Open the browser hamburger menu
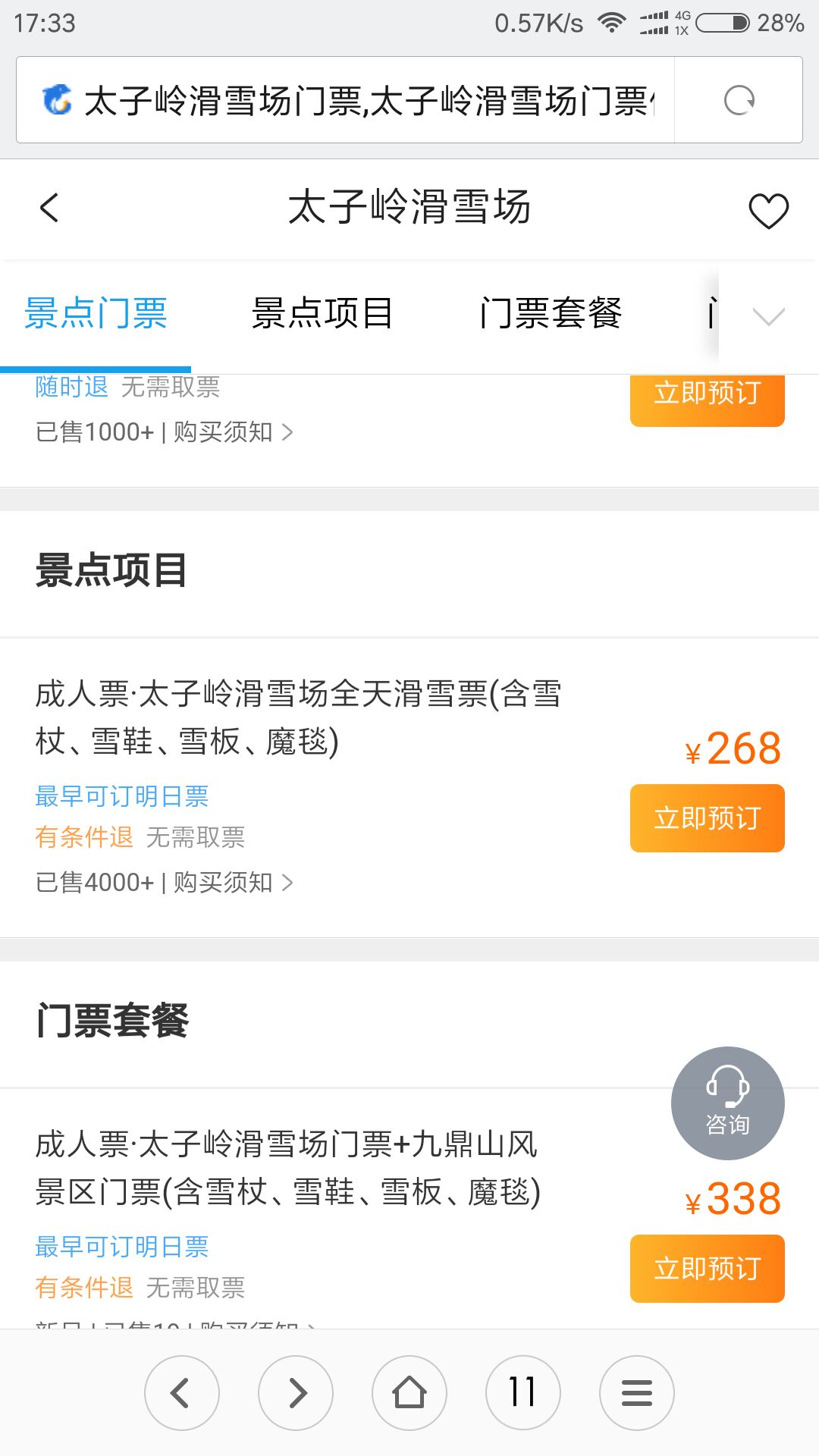The width and height of the screenshot is (819, 1456). (637, 1393)
